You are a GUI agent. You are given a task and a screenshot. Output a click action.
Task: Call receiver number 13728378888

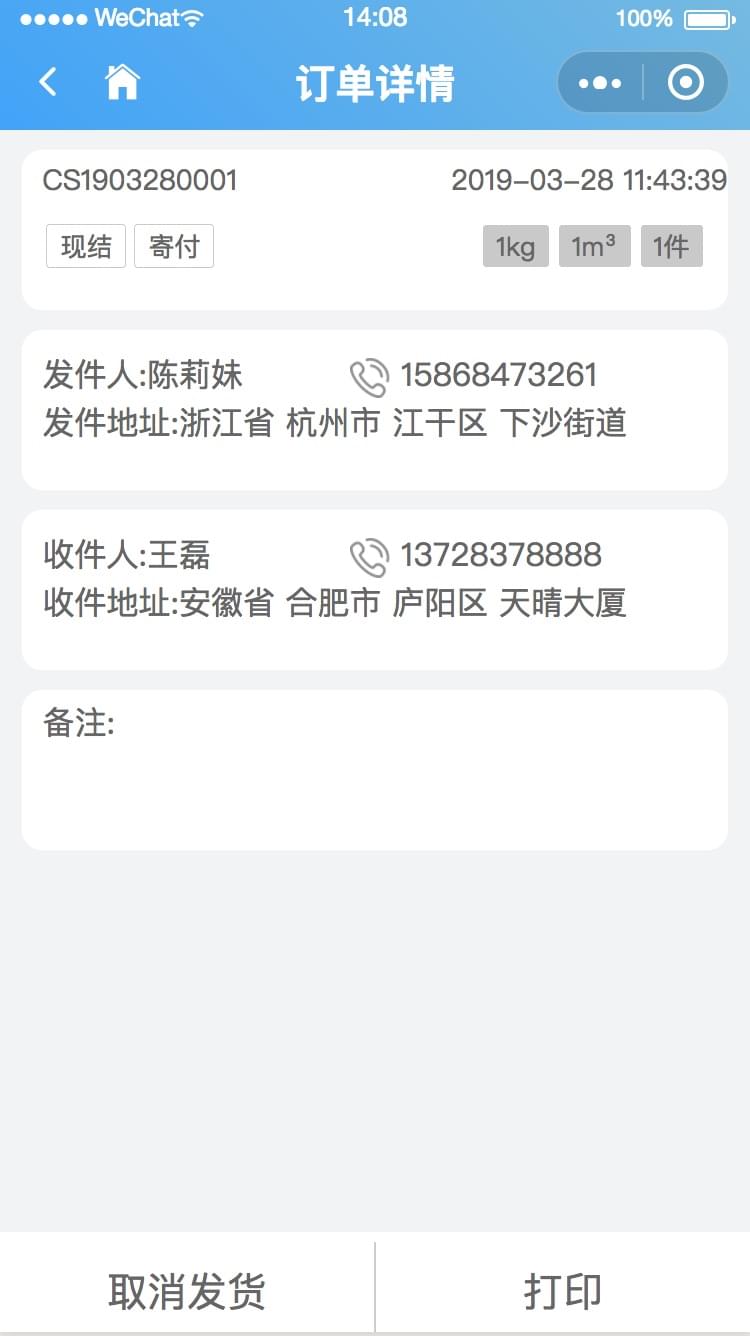tap(475, 555)
